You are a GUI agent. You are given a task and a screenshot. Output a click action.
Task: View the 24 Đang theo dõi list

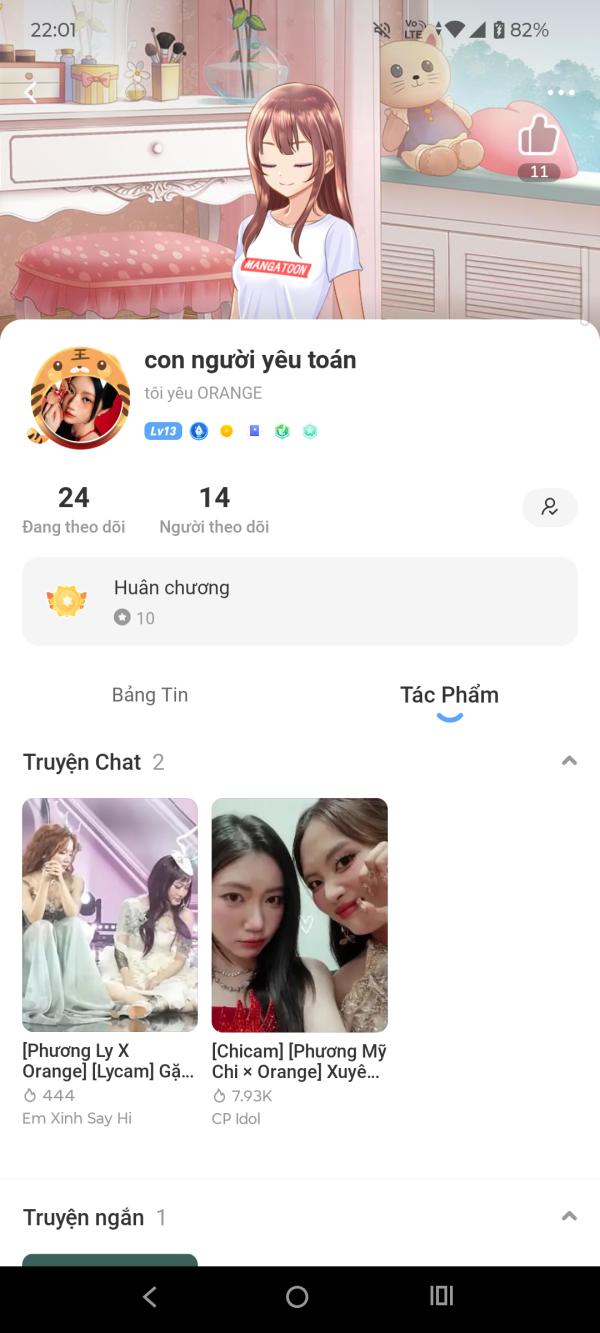(x=74, y=510)
